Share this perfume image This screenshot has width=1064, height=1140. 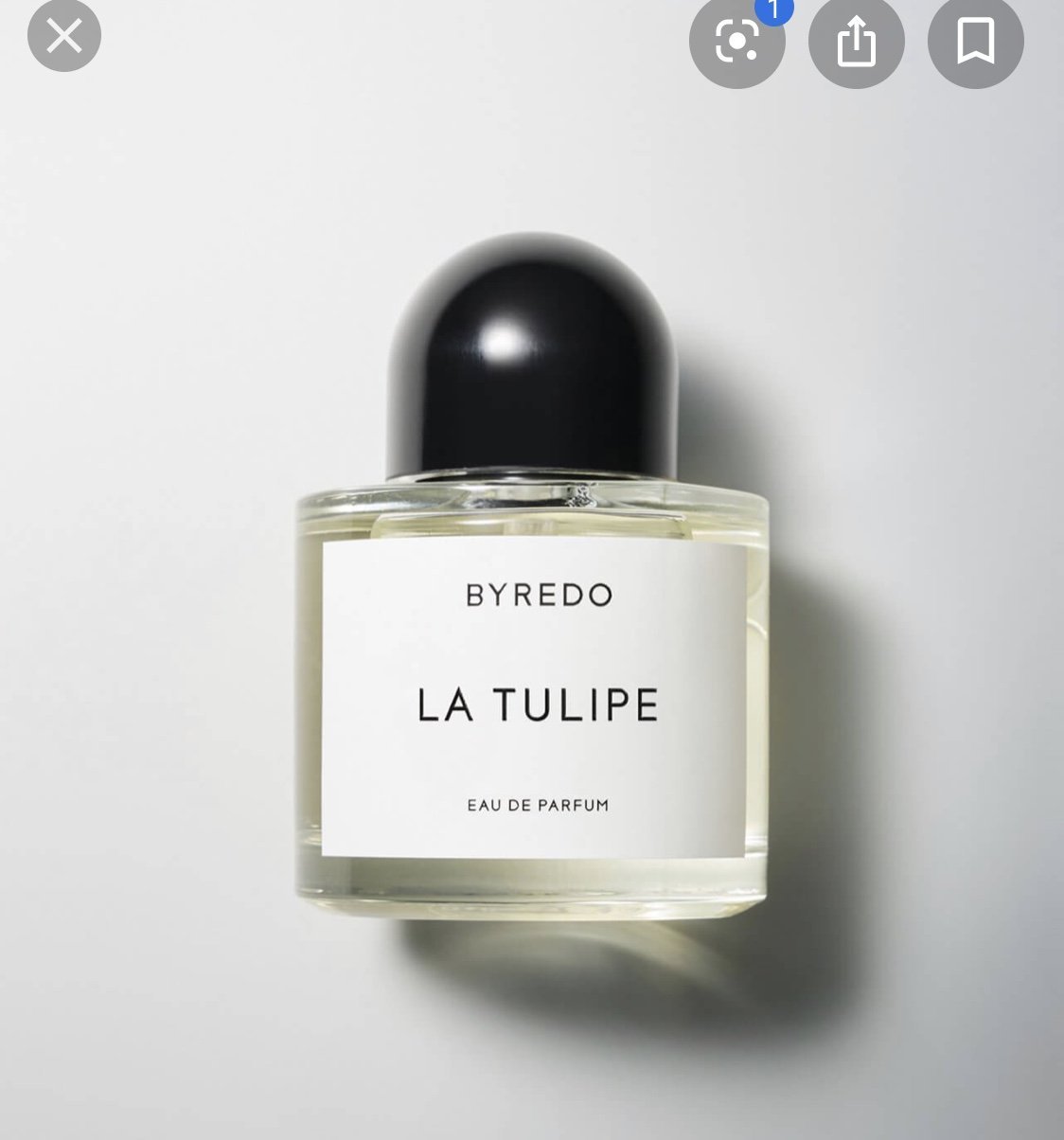(856, 41)
